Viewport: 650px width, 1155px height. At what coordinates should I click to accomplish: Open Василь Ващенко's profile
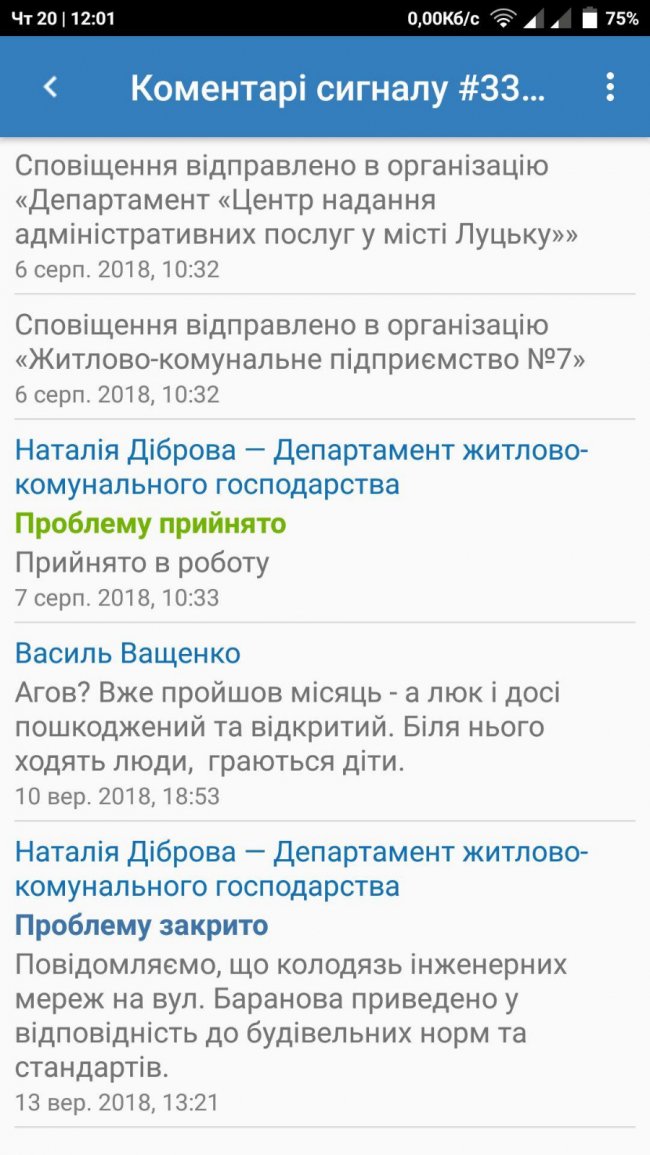point(128,654)
